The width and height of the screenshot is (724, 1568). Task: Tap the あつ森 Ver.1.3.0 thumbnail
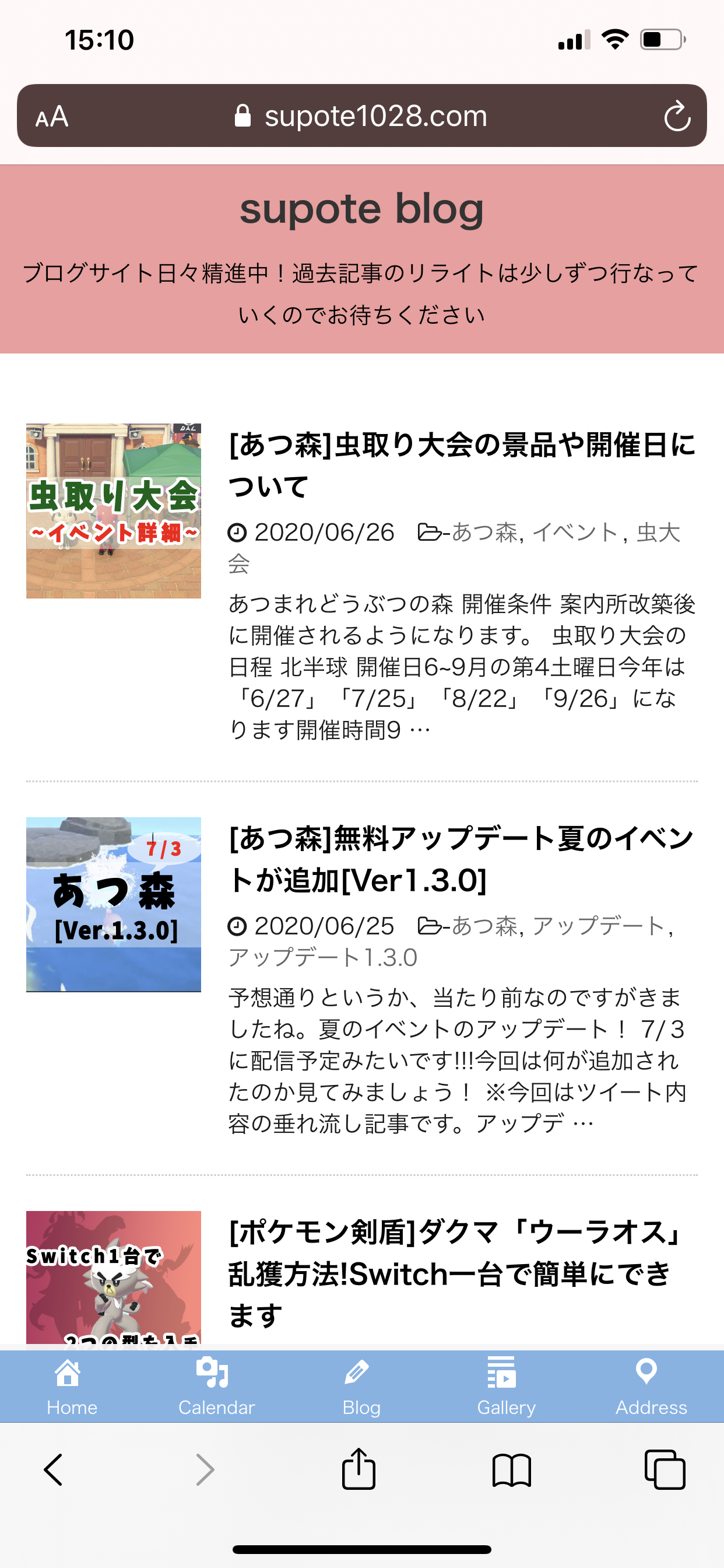click(x=114, y=905)
